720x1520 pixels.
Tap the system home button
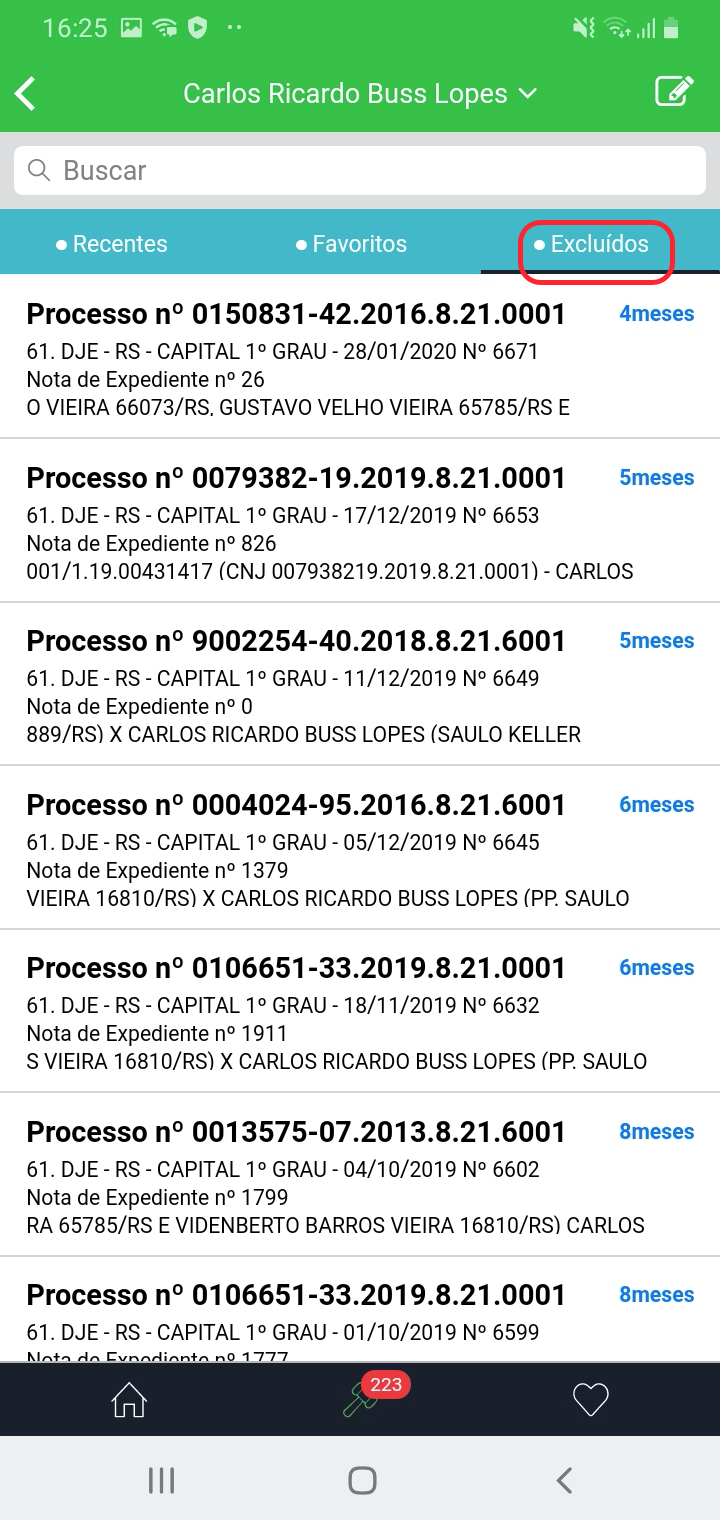click(361, 1480)
